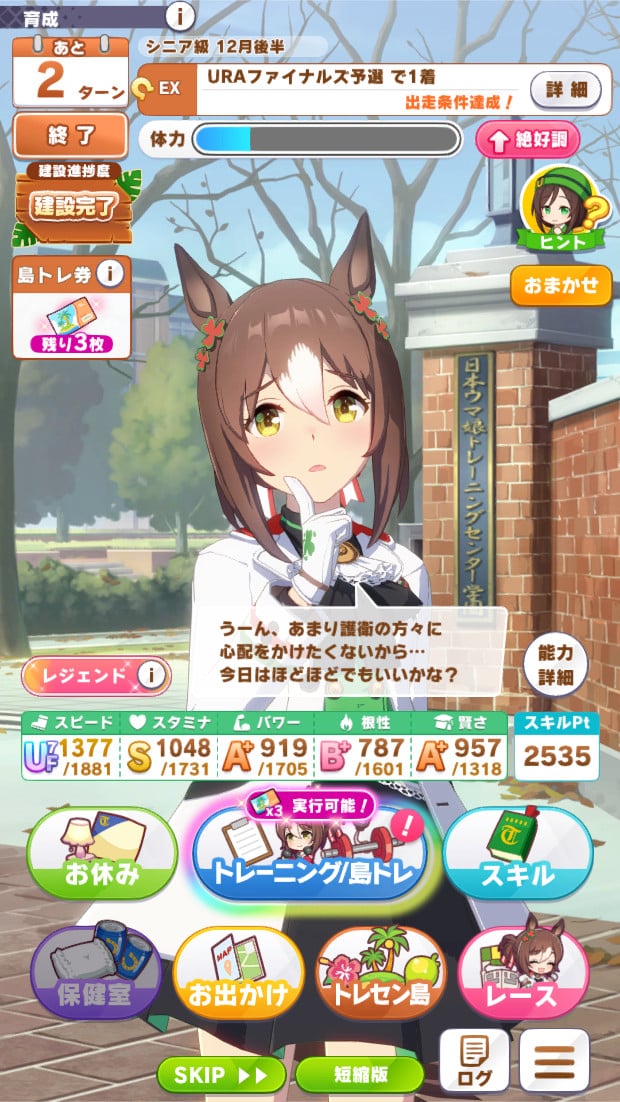Toggle the 短縮版 shortened mode

click(360, 1076)
